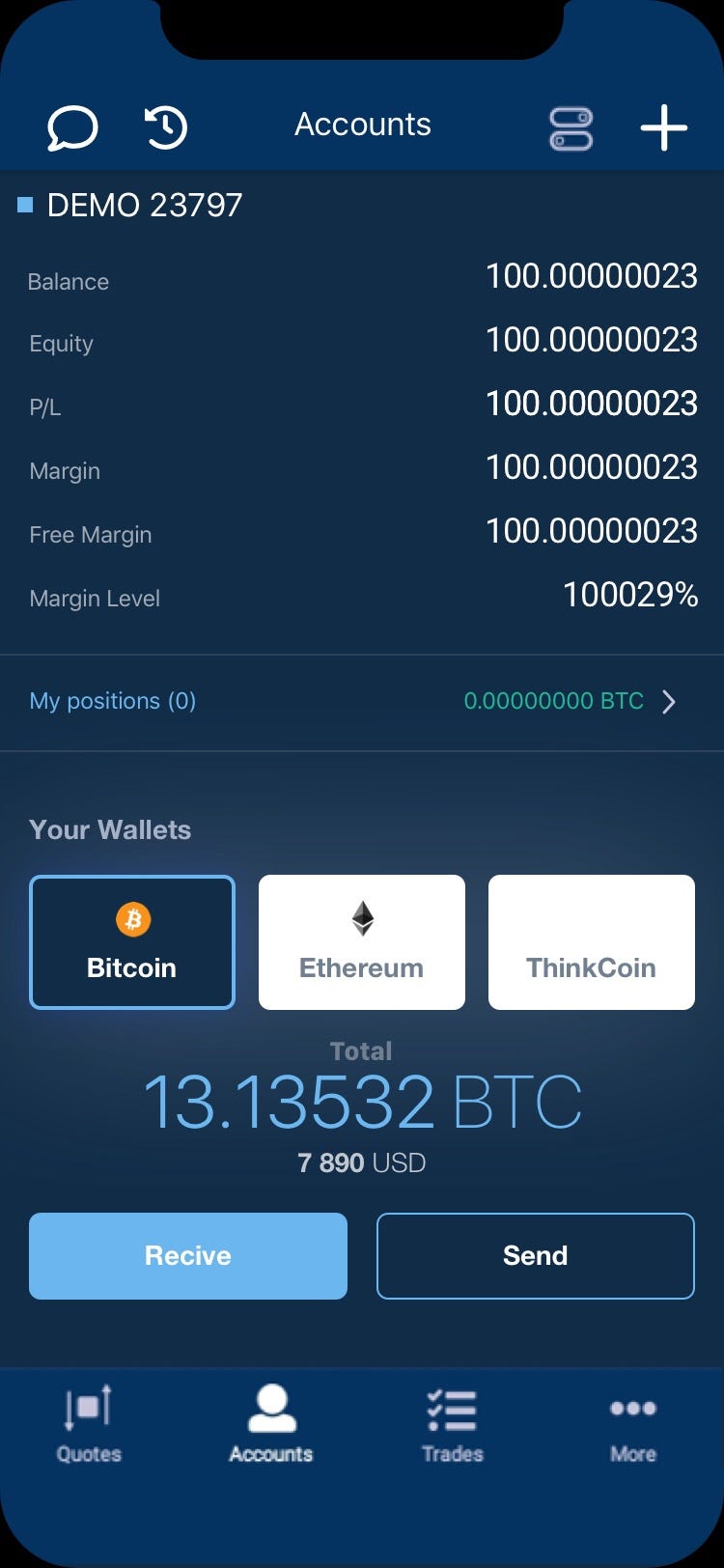The width and height of the screenshot is (724, 1568).
Task: Select the ThinkCoin wallet
Action: [x=591, y=941]
